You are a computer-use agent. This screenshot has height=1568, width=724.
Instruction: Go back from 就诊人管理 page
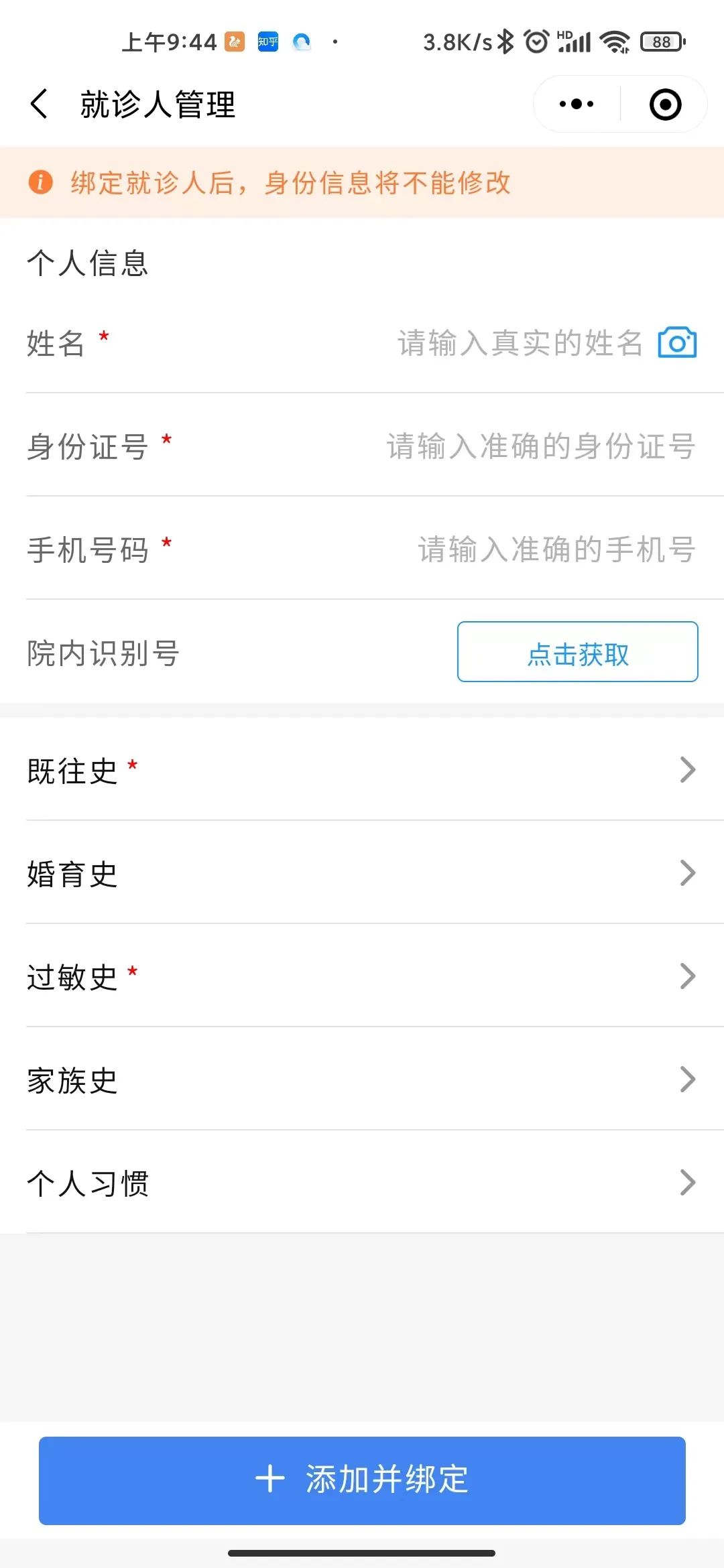40,104
